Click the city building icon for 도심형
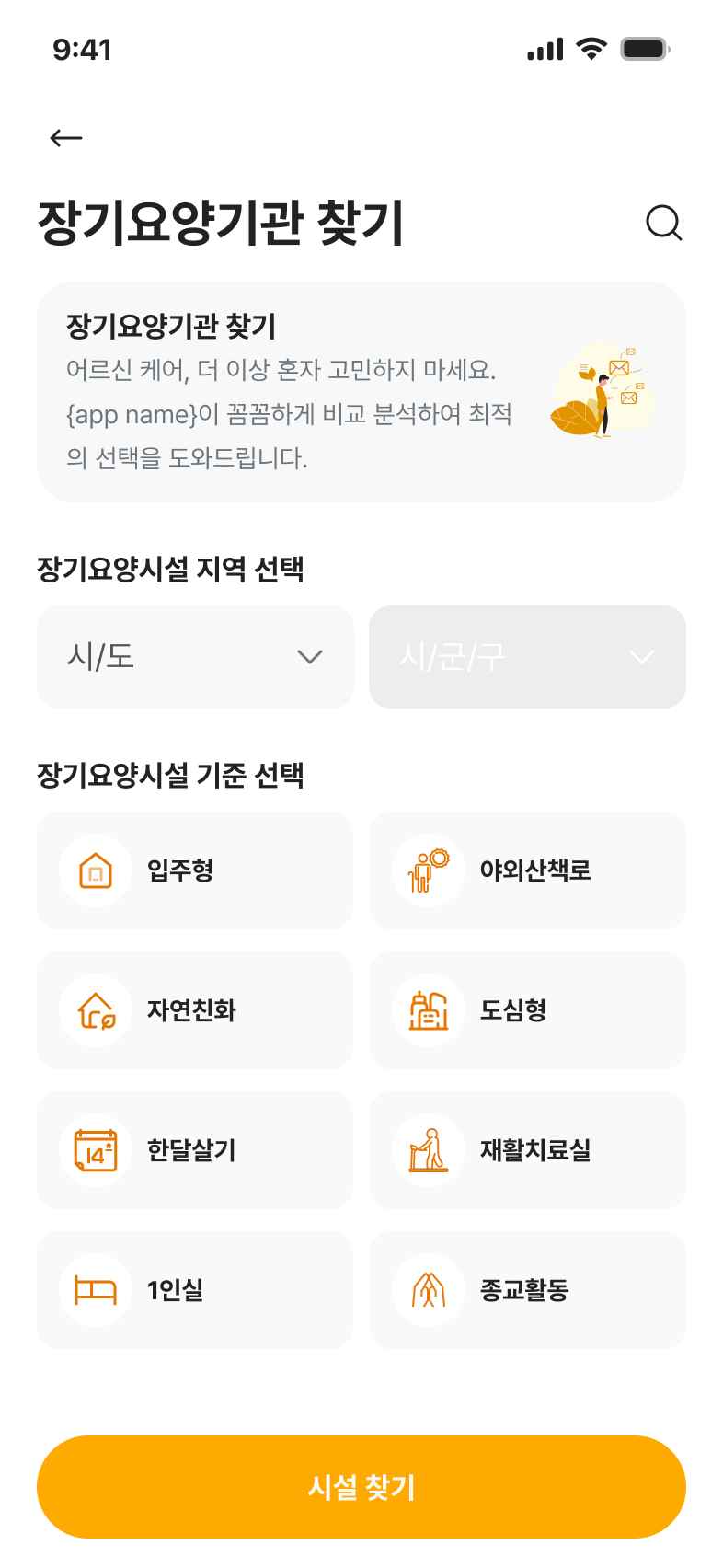This screenshot has height=1568, width=723. tap(428, 1010)
